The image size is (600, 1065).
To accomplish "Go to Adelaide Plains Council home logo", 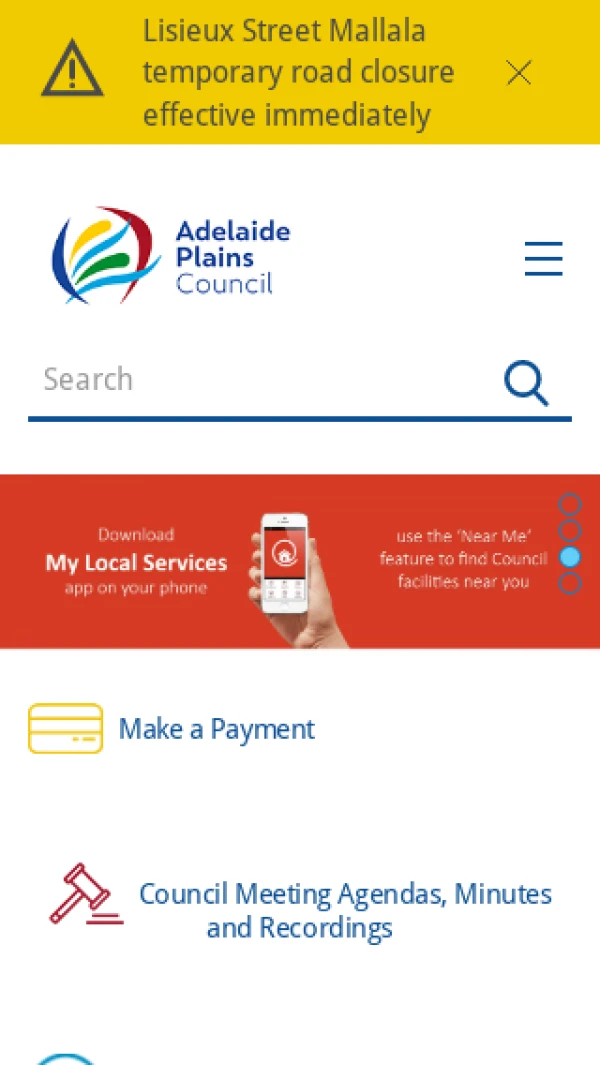I will tap(172, 256).
